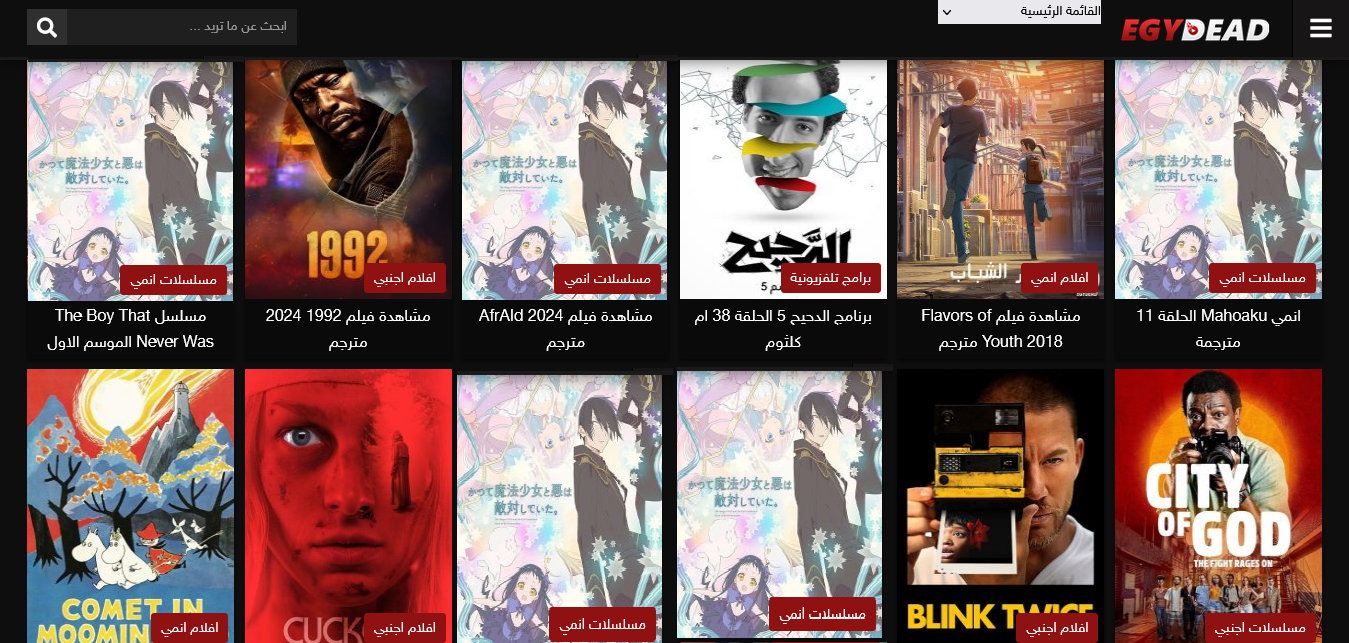Focus the search text field

pos(182,27)
